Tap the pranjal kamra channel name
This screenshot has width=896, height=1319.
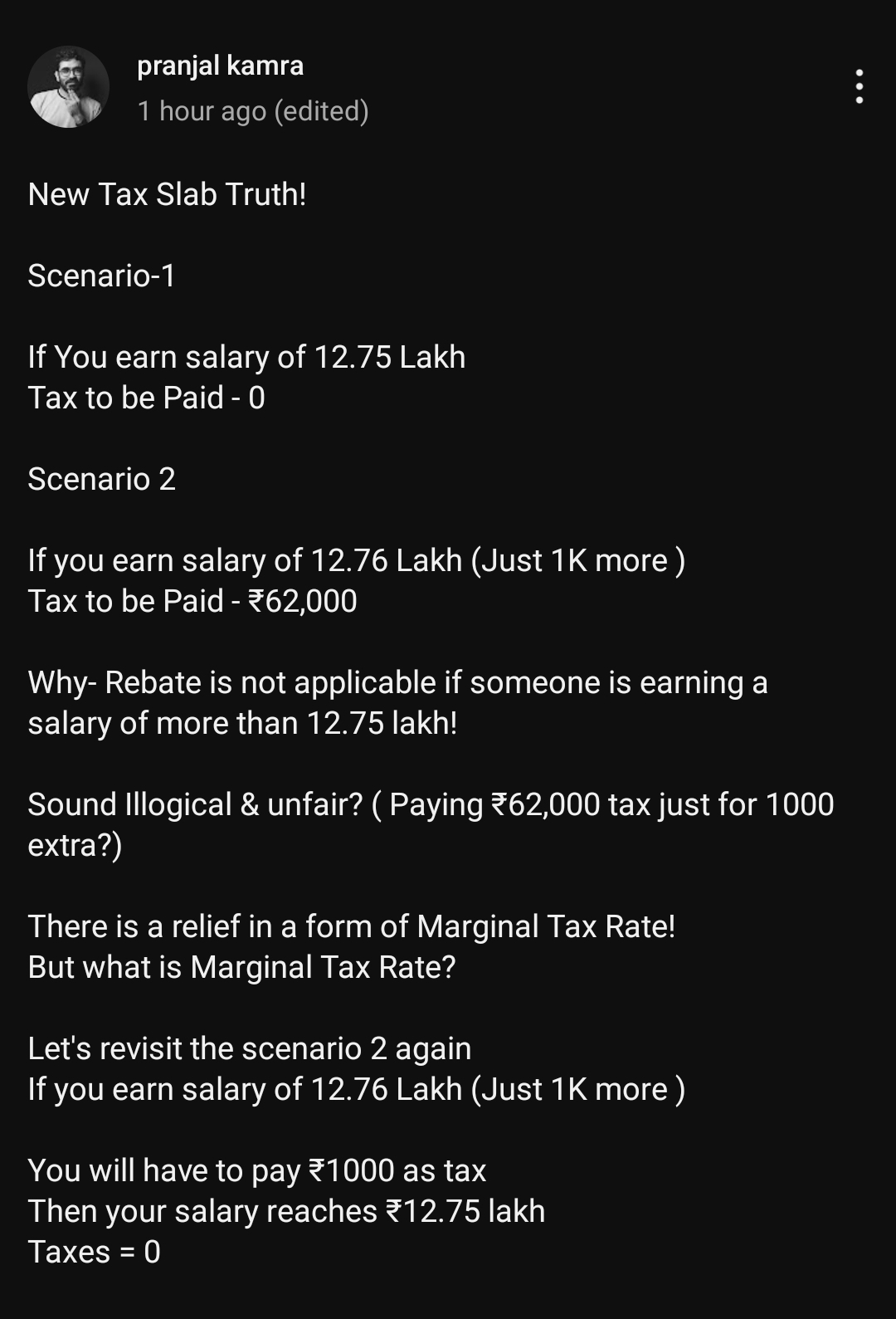pos(220,66)
